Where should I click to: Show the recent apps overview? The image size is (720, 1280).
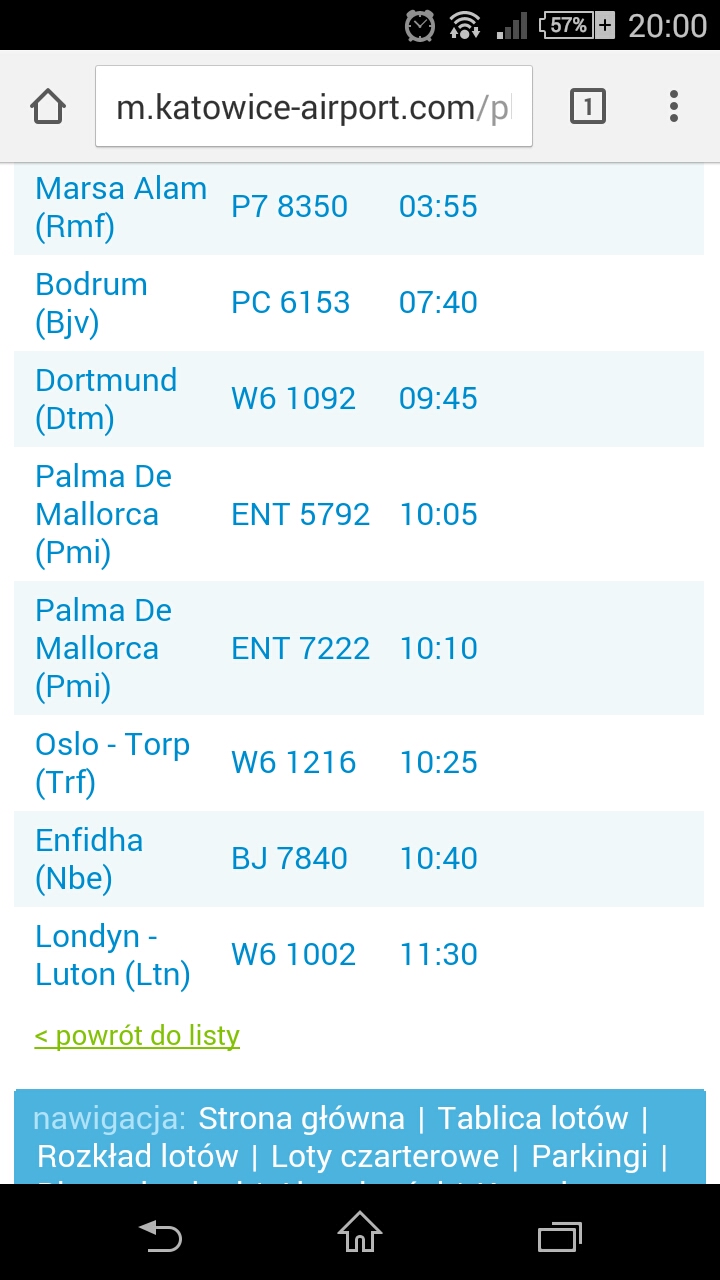coord(559,1235)
